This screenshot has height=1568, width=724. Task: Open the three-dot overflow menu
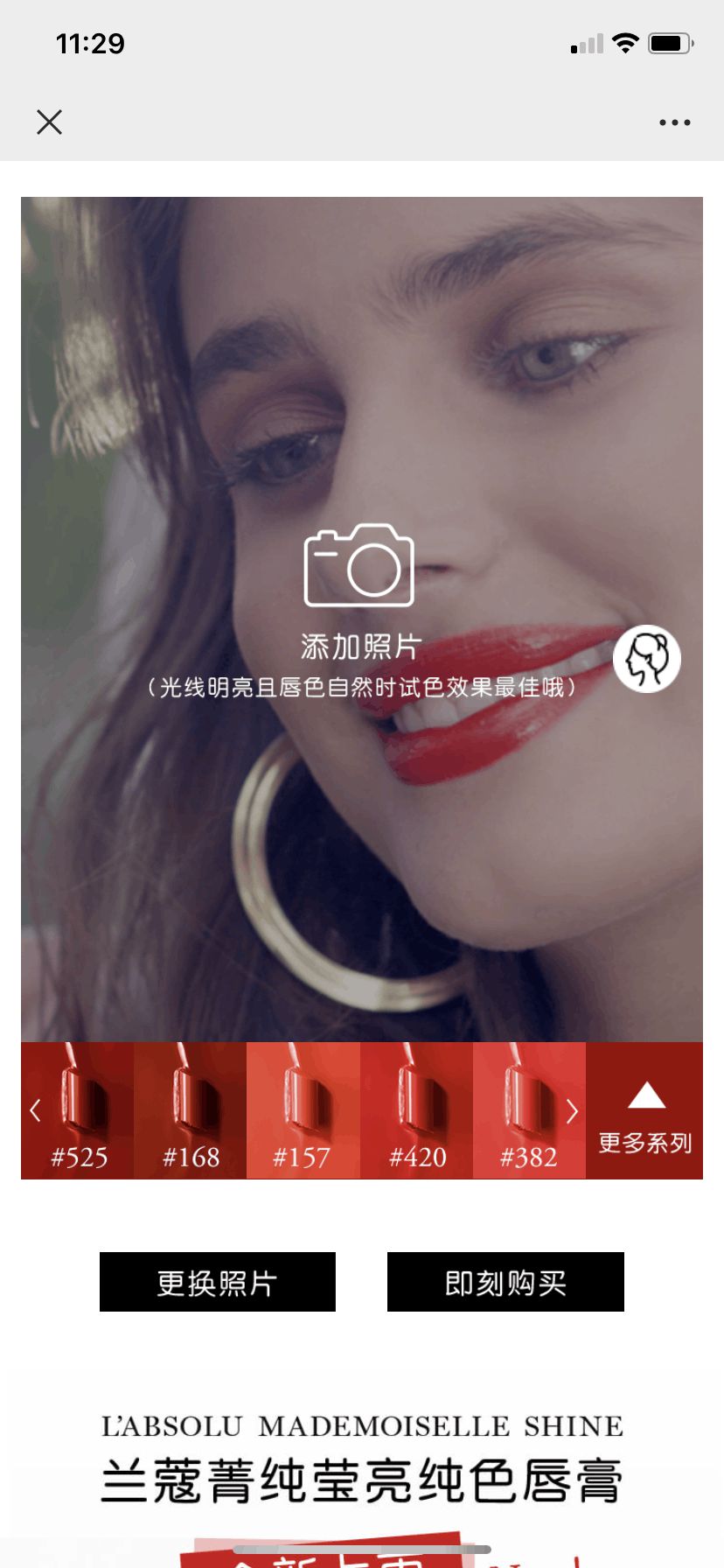click(674, 122)
